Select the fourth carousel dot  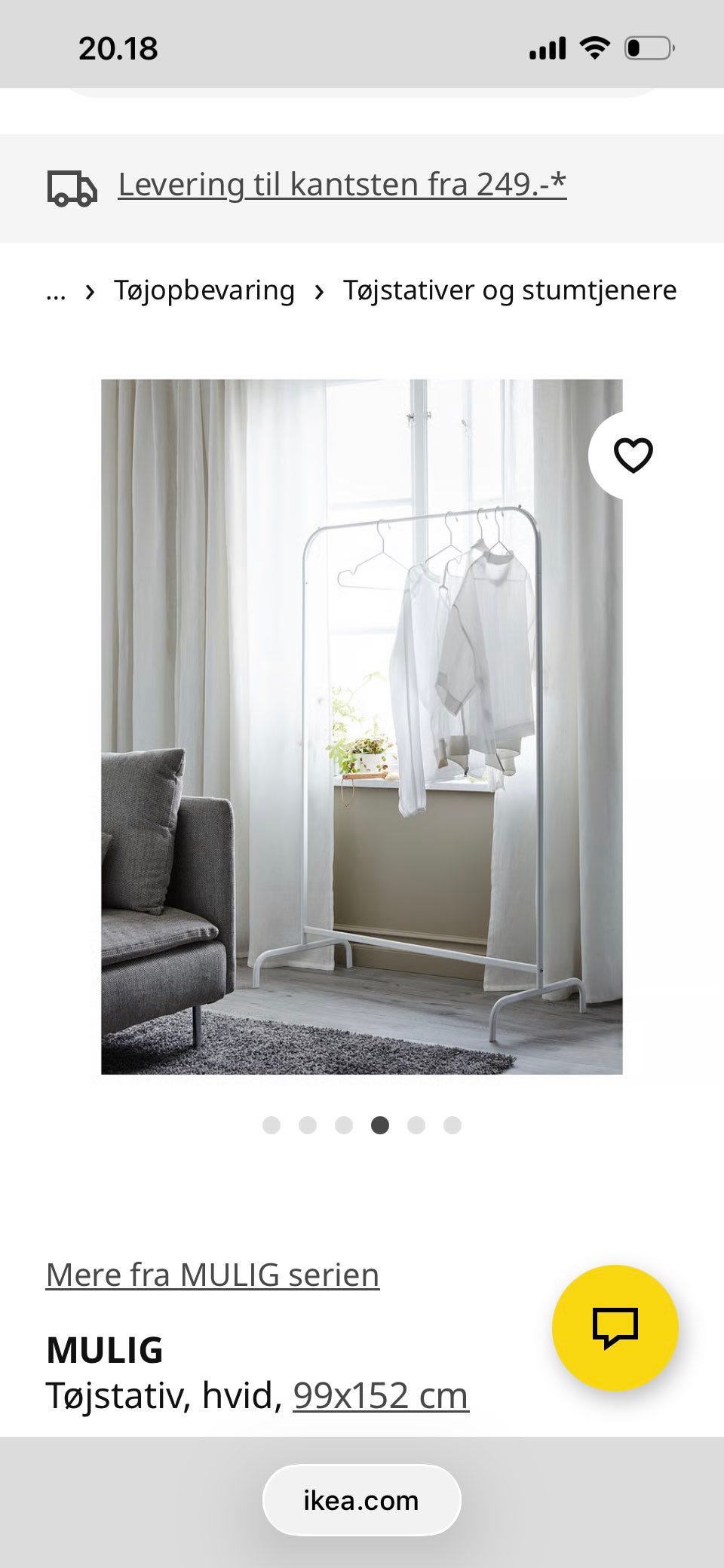382,1125
